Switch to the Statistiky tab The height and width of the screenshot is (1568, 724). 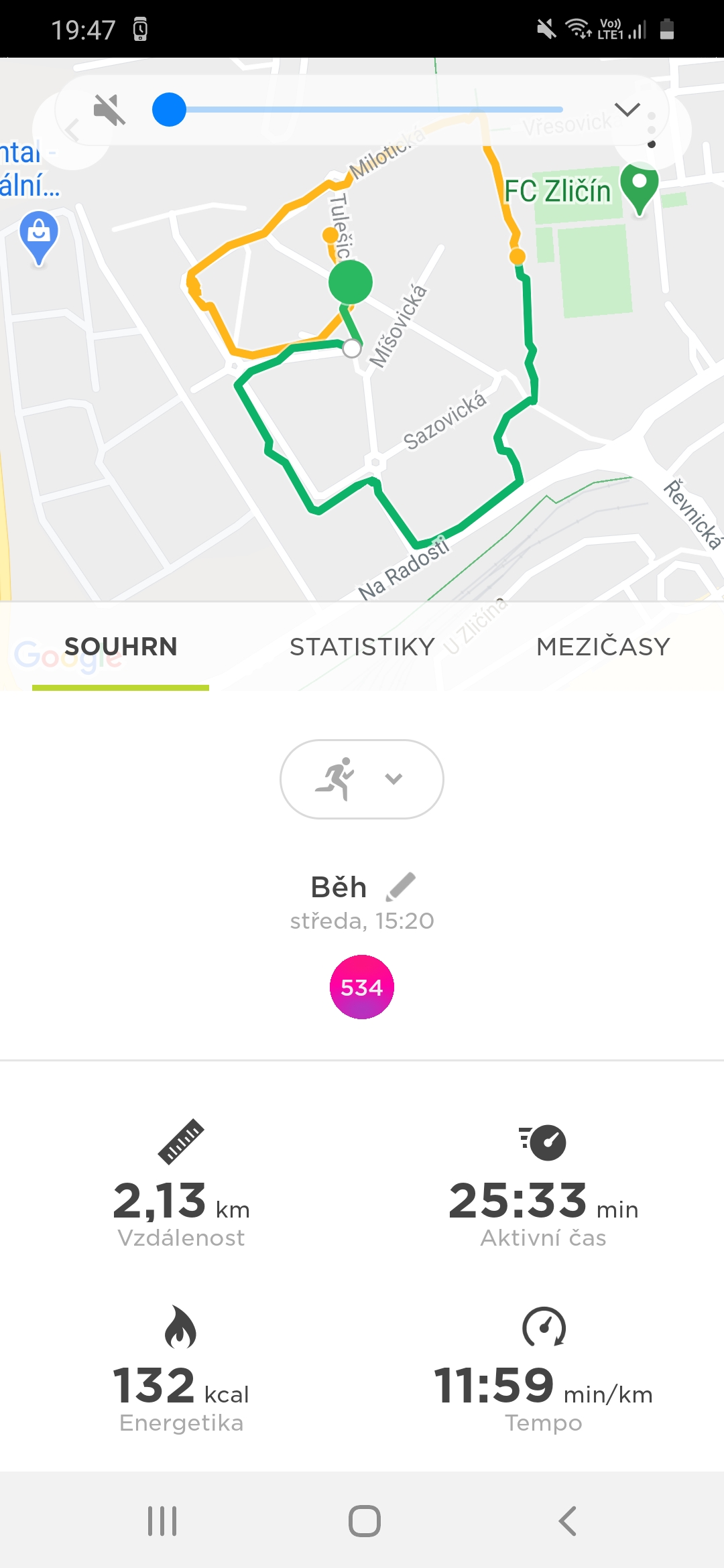tap(362, 647)
